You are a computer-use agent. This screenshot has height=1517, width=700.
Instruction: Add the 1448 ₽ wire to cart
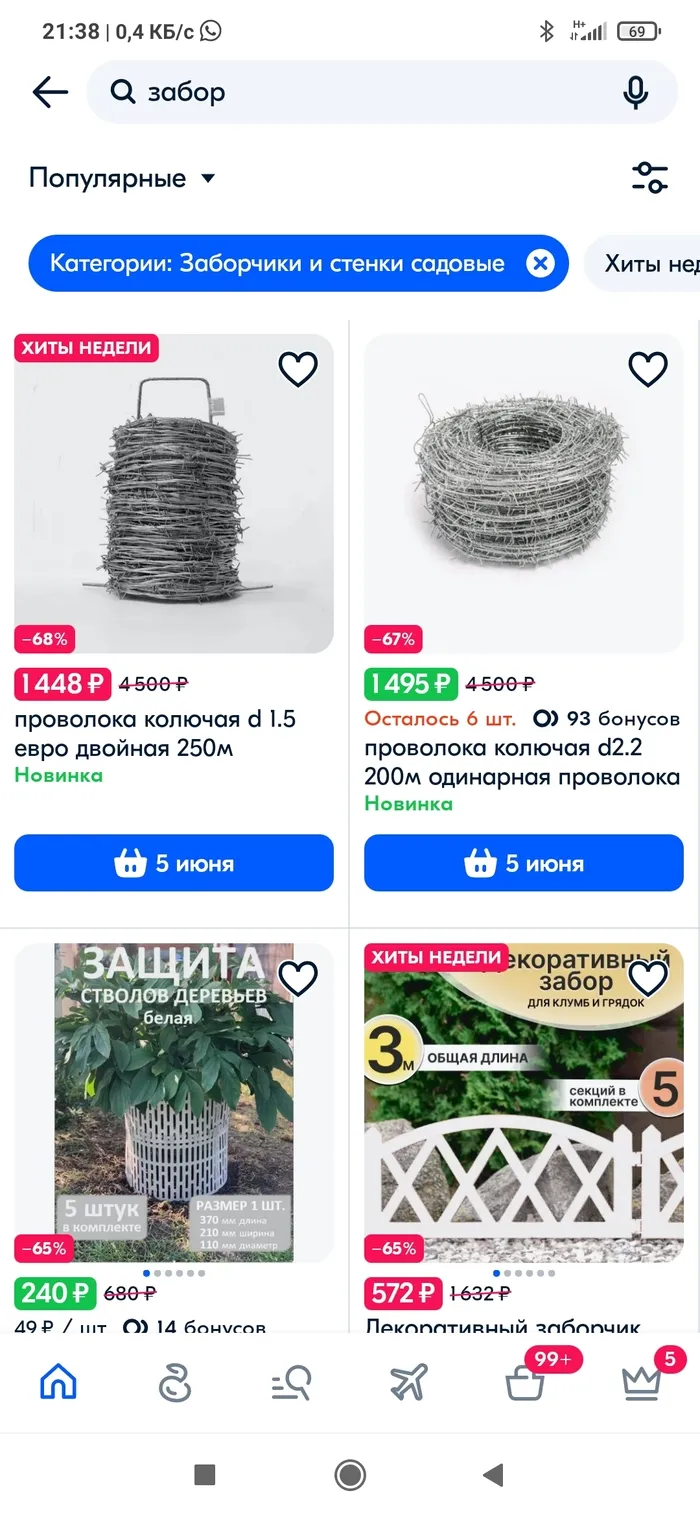pyautogui.click(x=174, y=863)
